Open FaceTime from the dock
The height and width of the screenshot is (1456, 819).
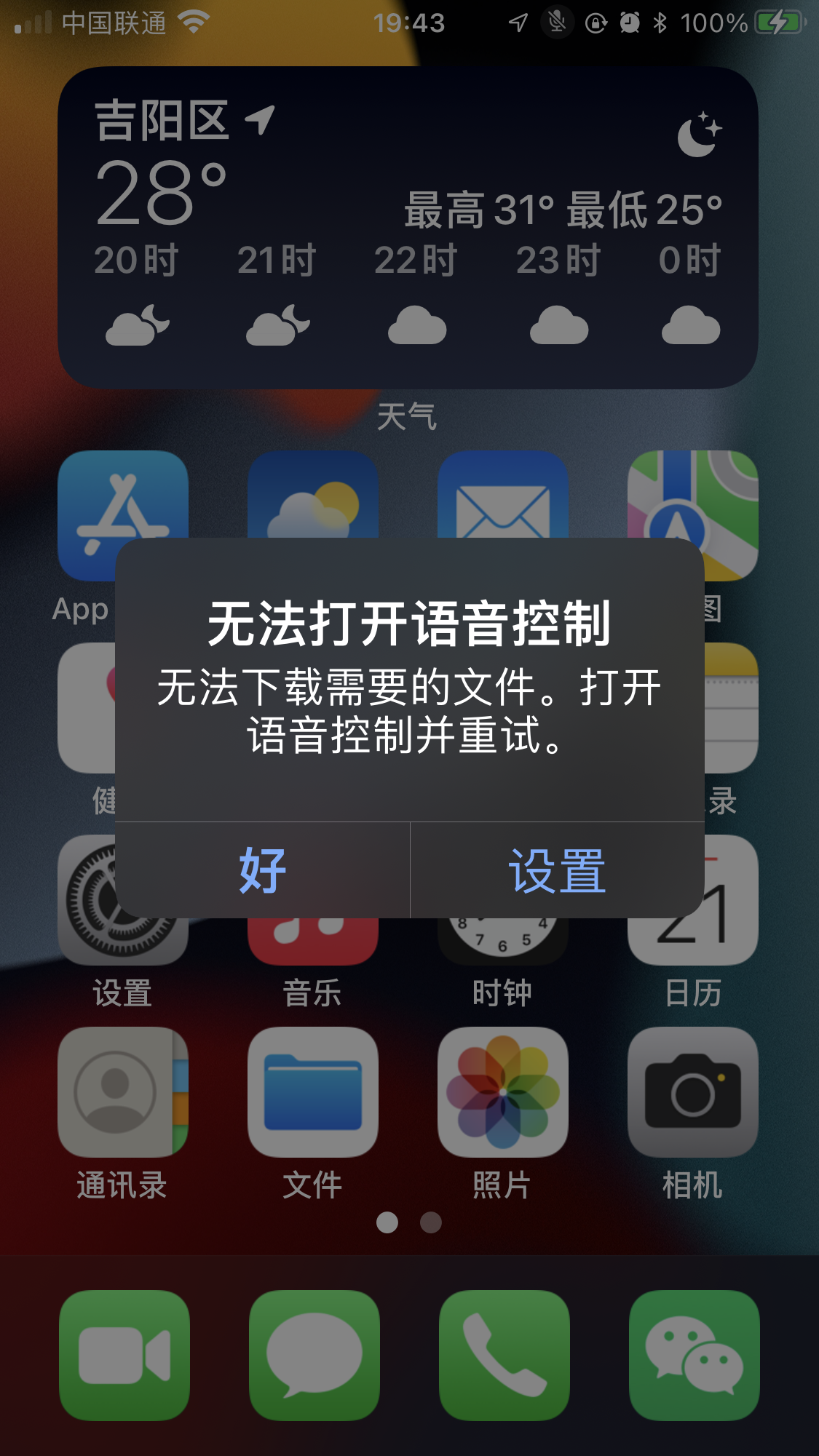(124, 1355)
